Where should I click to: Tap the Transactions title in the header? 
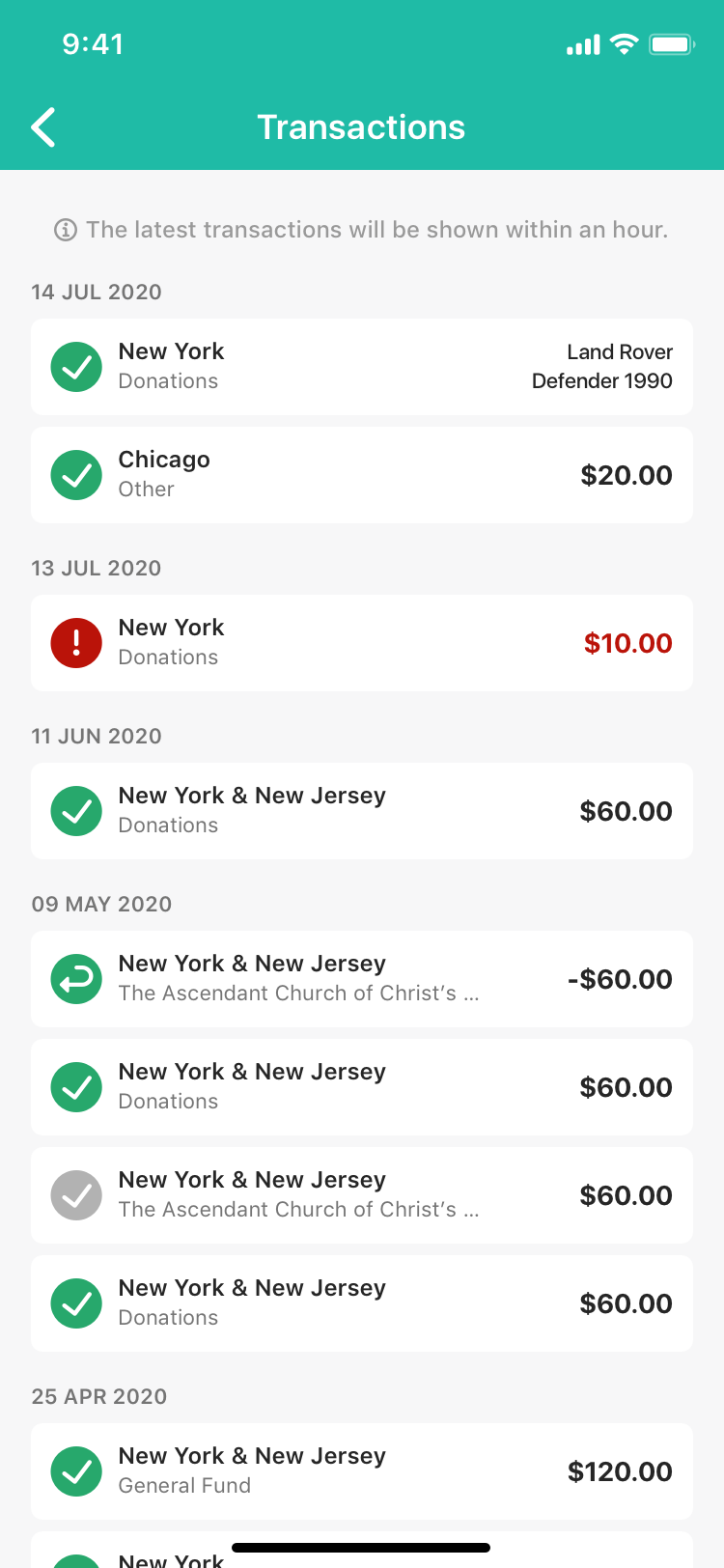362,126
